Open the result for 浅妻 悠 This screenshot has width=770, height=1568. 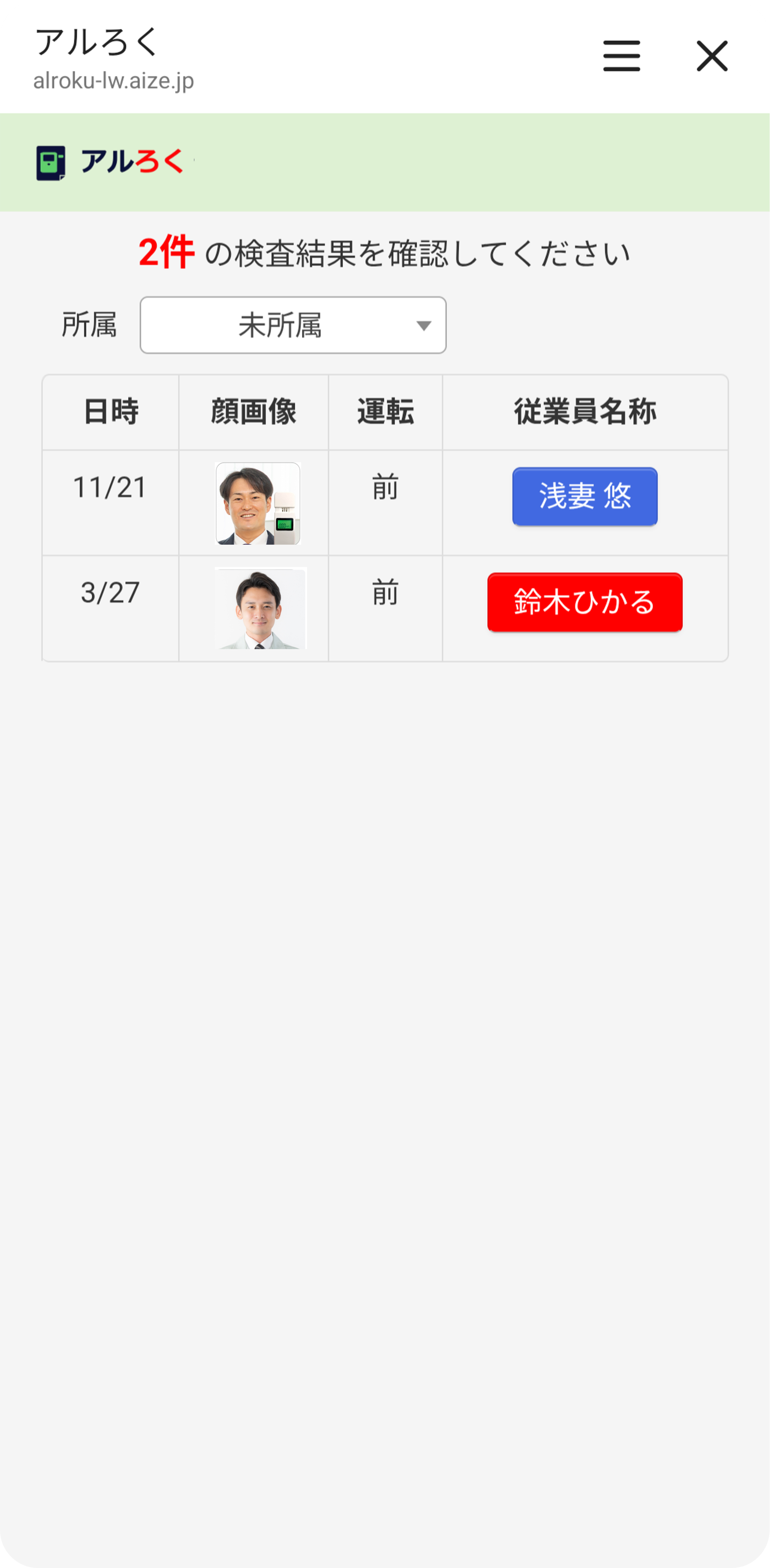tap(584, 496)
